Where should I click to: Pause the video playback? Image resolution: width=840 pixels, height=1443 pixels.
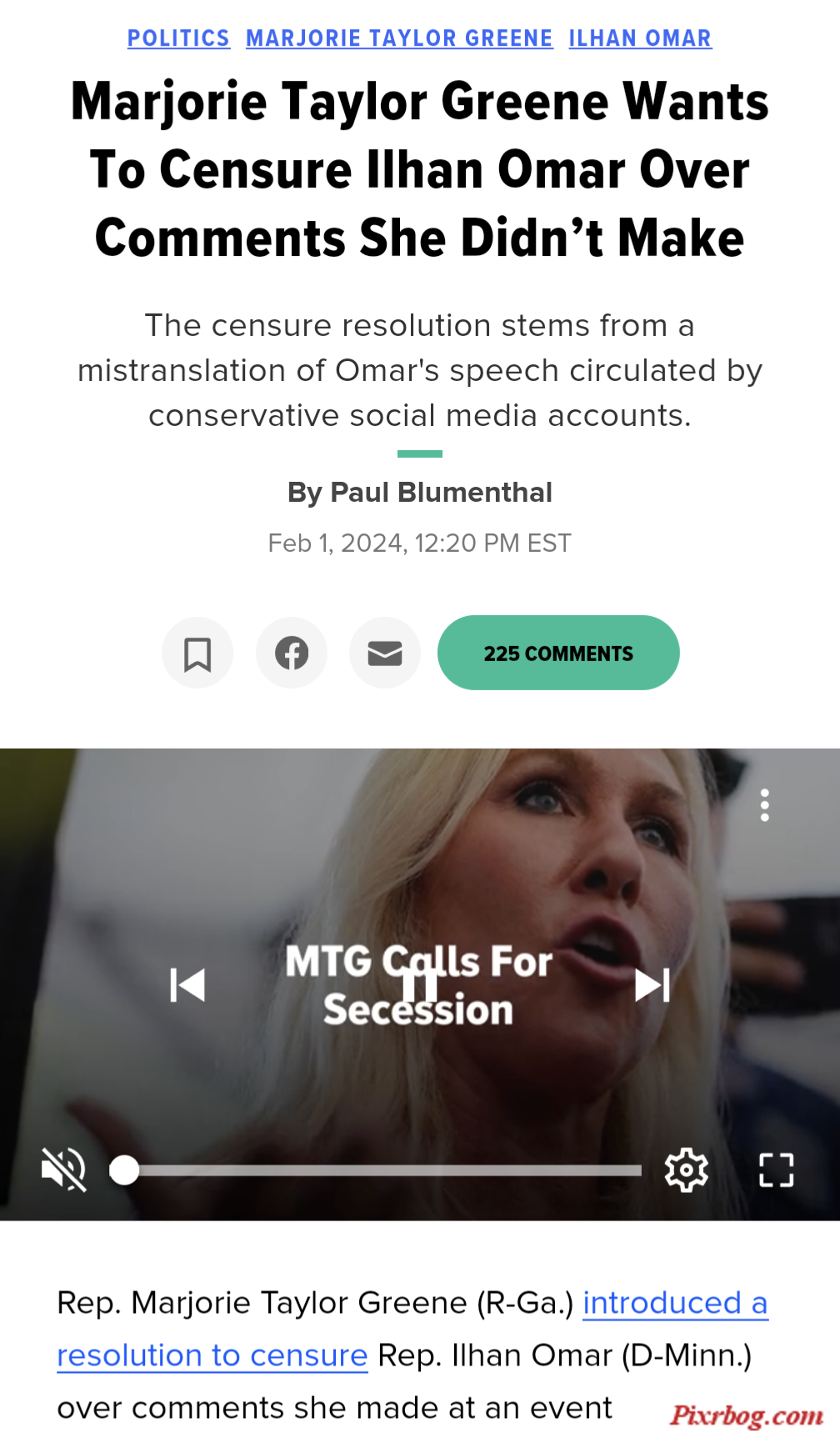coord(419,985)
